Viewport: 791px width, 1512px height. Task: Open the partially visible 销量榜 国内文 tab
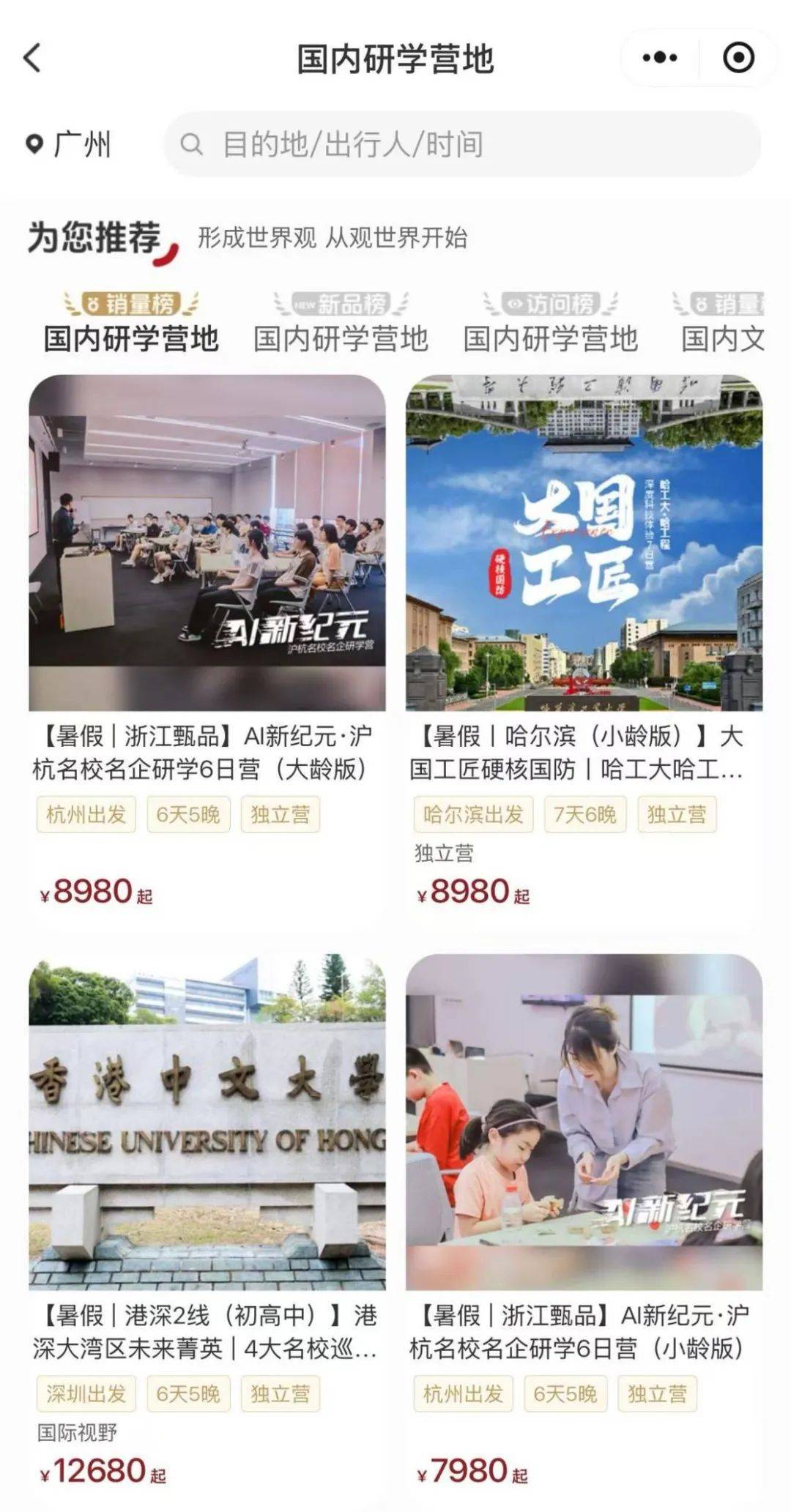[x=722, y=322]
